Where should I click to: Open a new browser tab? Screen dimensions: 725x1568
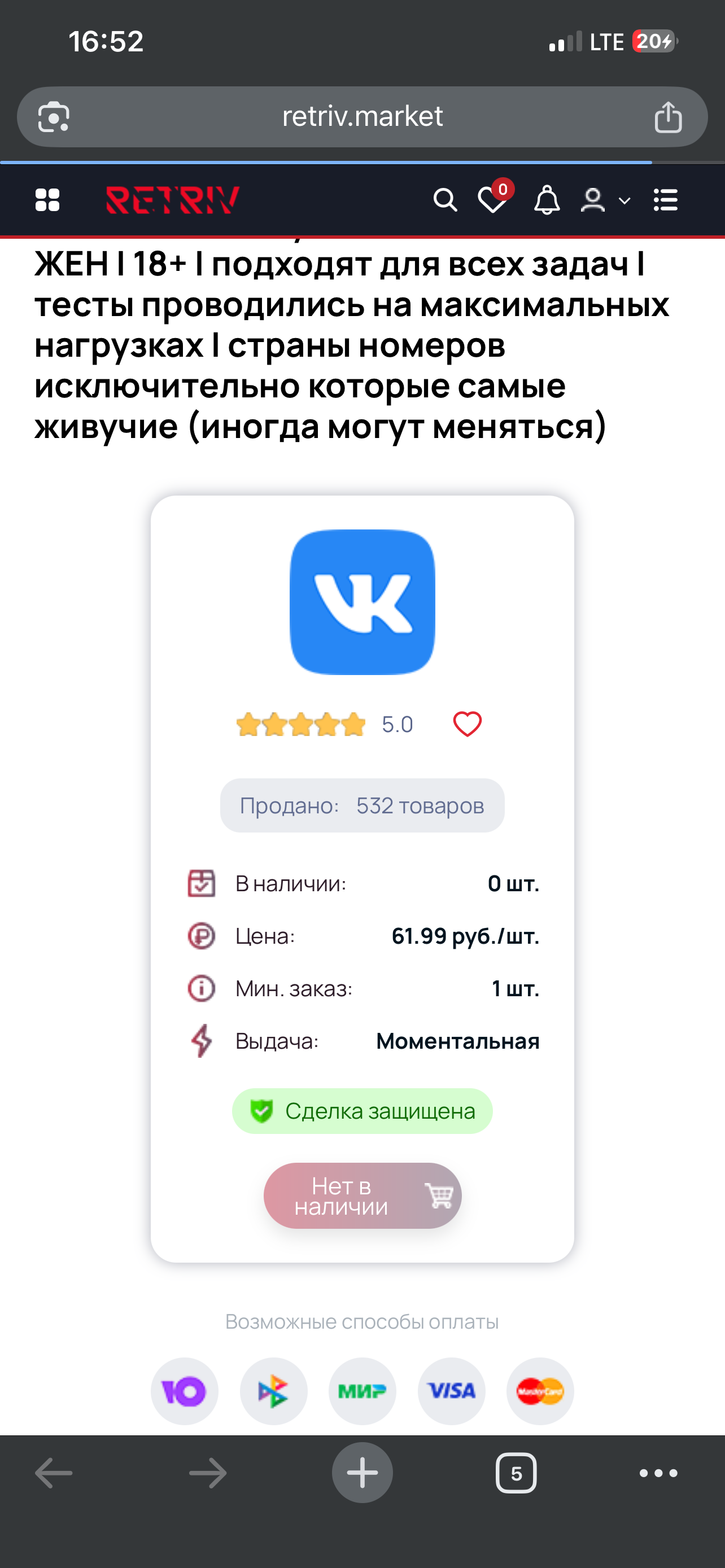tap(362, 1474)
